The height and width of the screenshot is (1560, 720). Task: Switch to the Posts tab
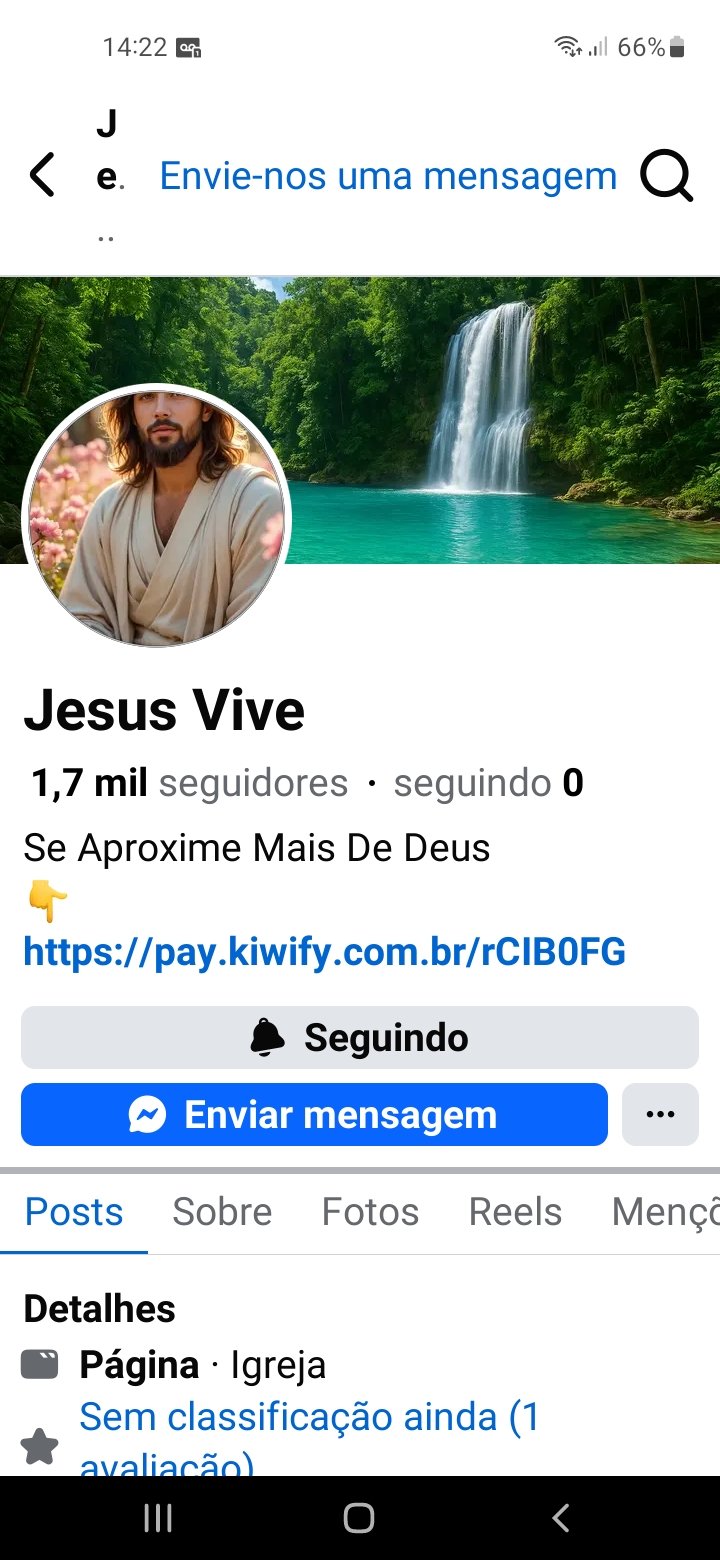74,1212
